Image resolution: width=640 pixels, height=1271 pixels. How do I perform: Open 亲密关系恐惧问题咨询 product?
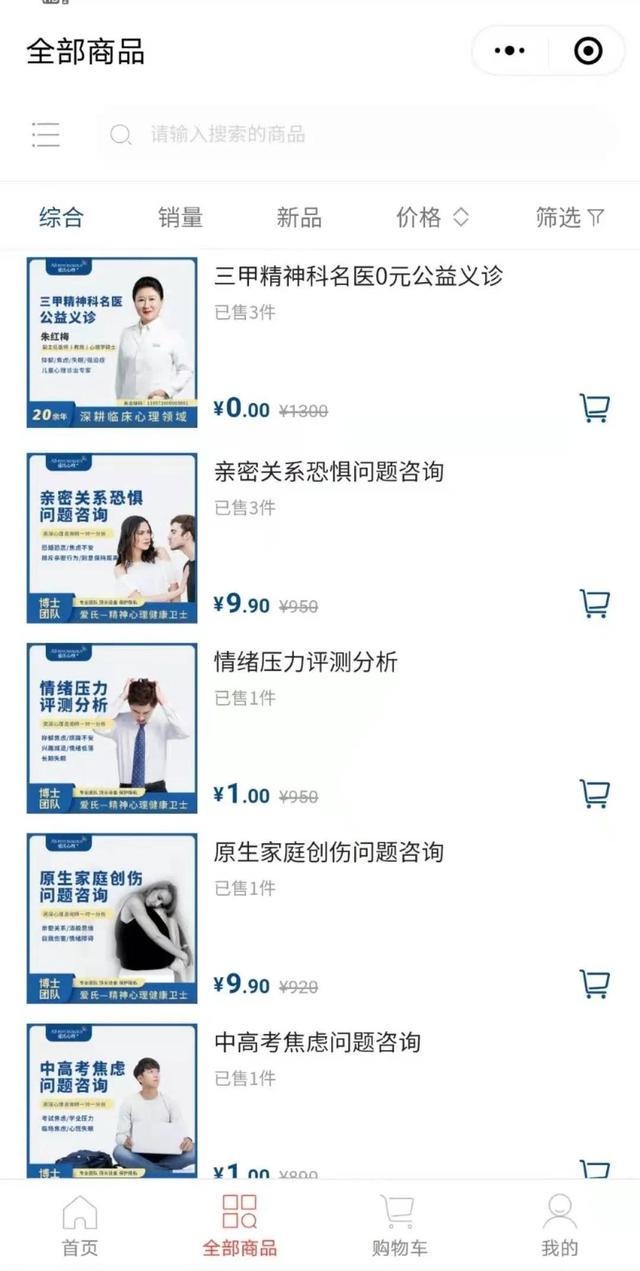pyautogui.click(x=329, y=471)
